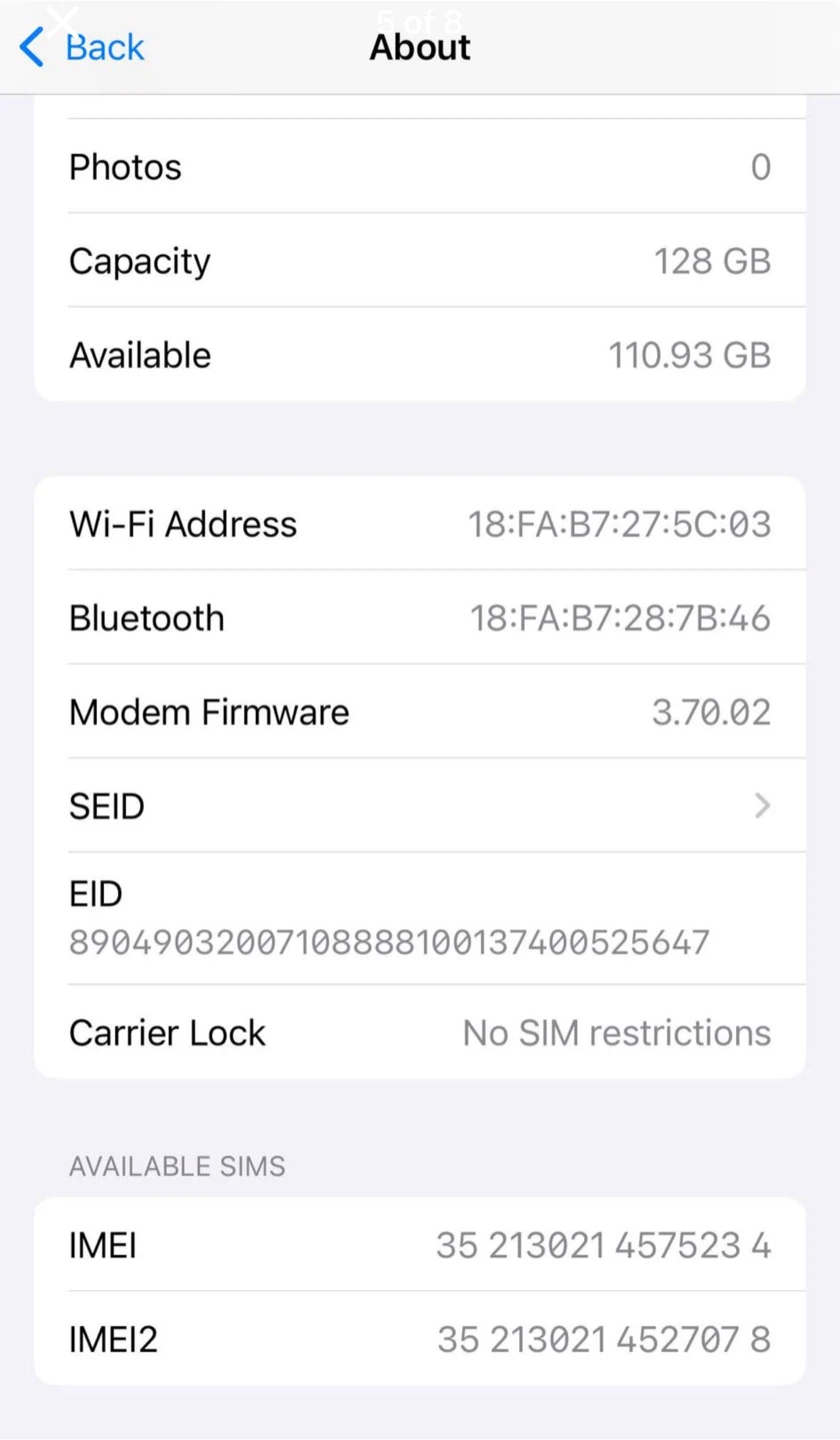Select the IMEI row under Available SIMs

pyautogui.click(x=420, y=1245)
